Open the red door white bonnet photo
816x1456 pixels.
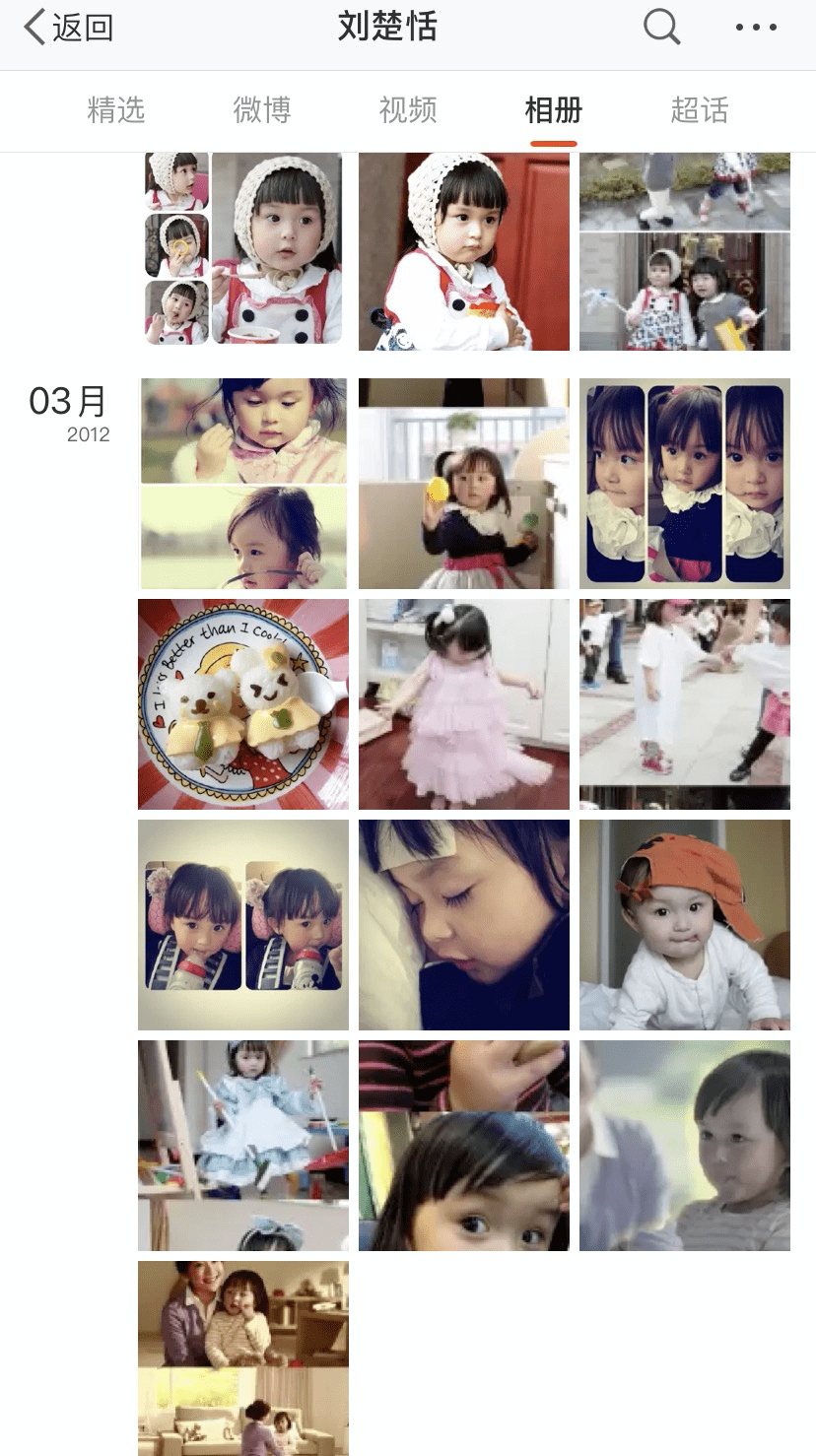(x=464, y=251)
